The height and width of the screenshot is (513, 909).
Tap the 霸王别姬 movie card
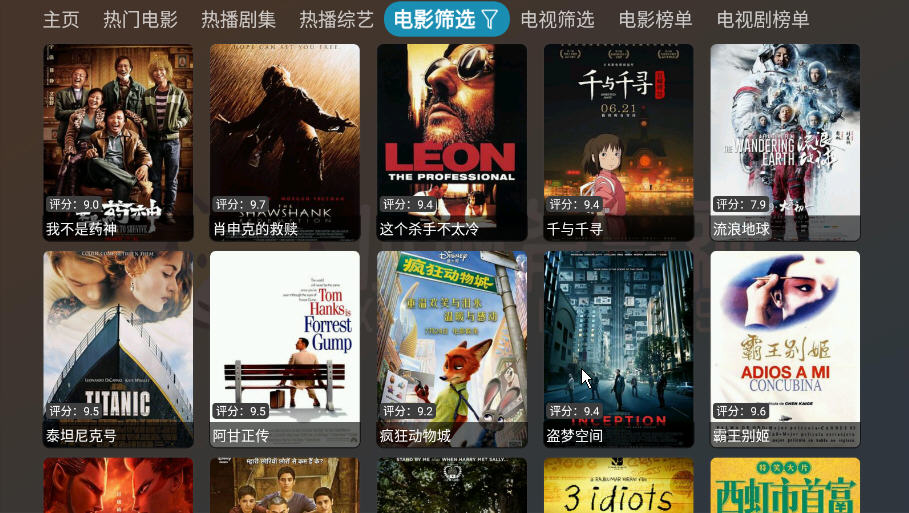pyautogui.click(x=785, y=349)
